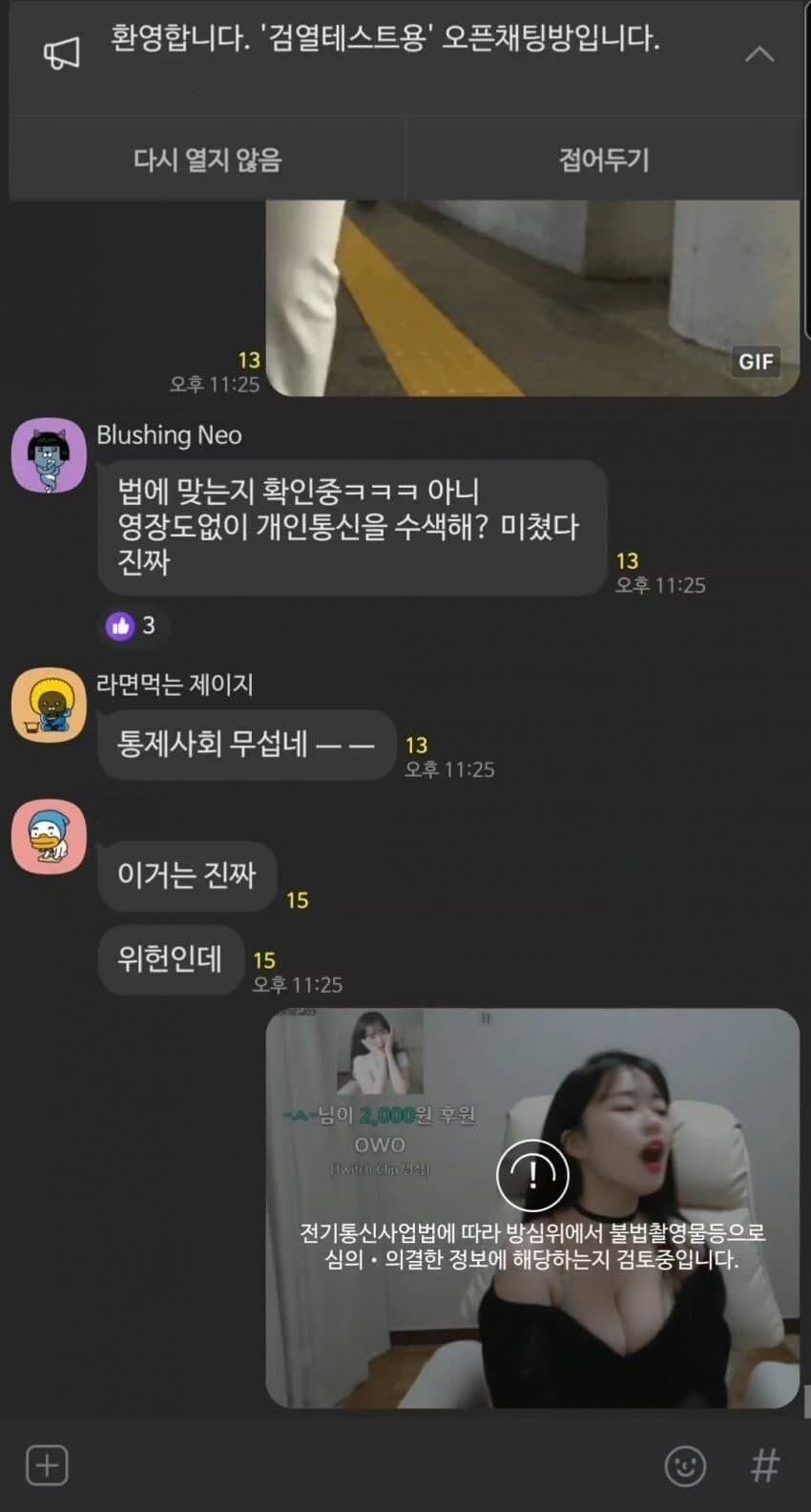Collapse the welcome notice with the chevron
The image size is (811, 1512).
(759, 54)
